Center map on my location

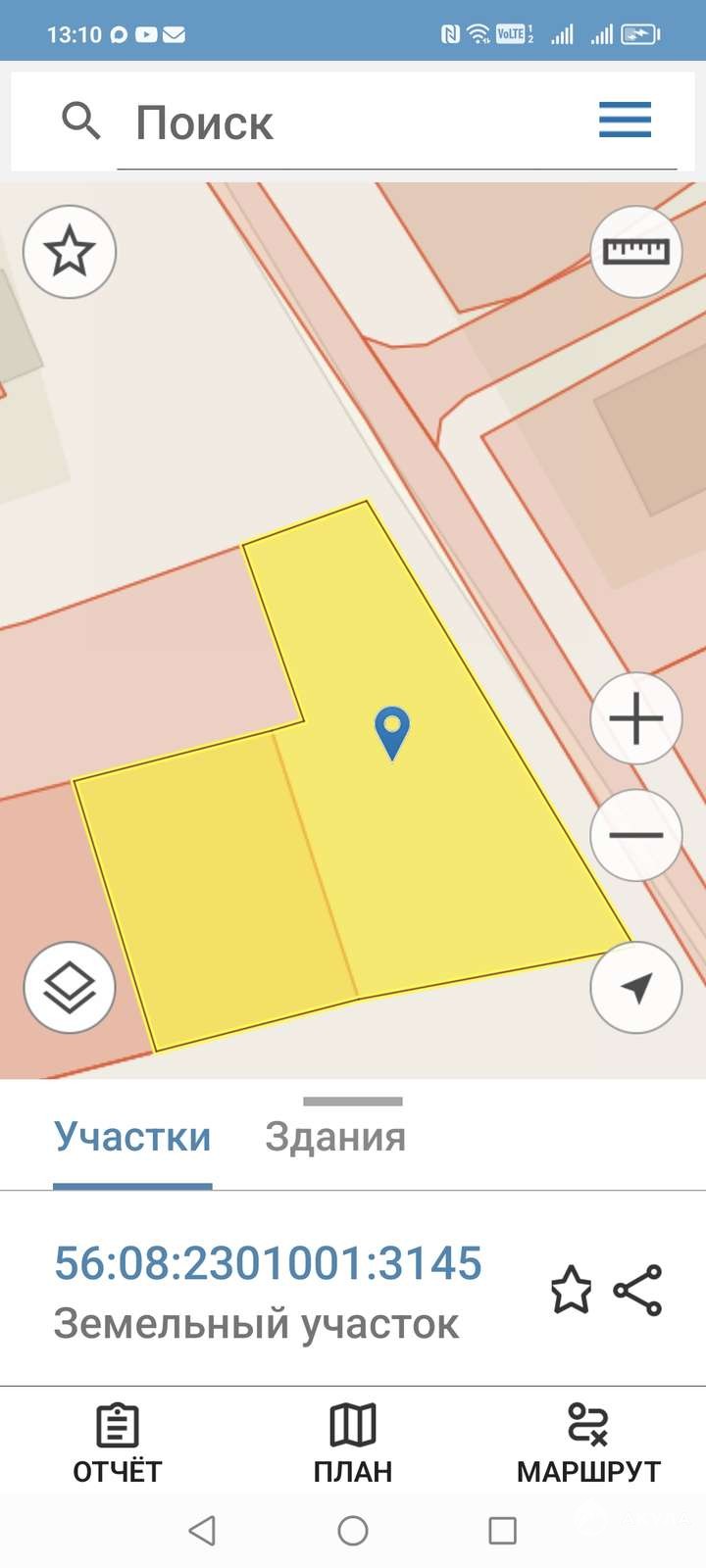[636, 987]
